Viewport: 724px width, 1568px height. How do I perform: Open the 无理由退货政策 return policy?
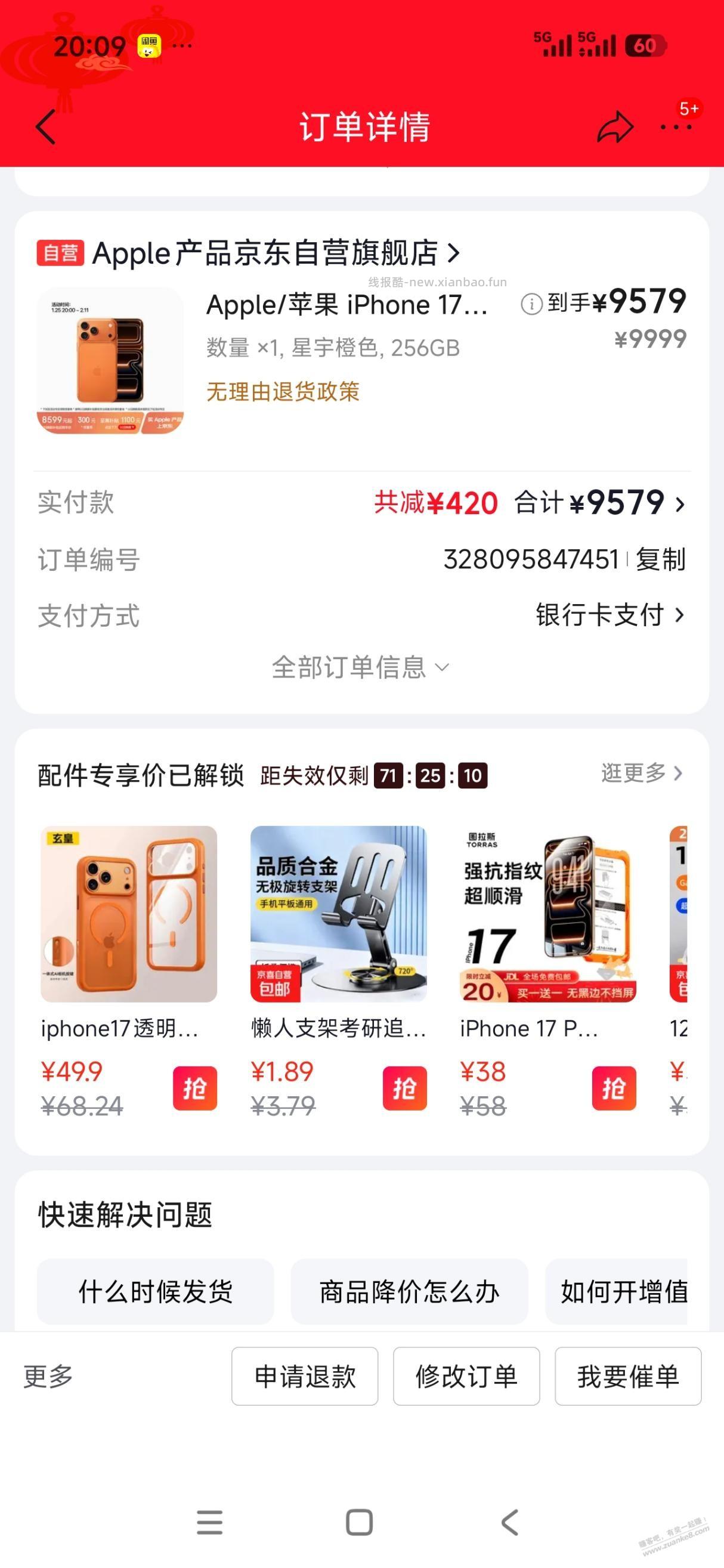283,394
